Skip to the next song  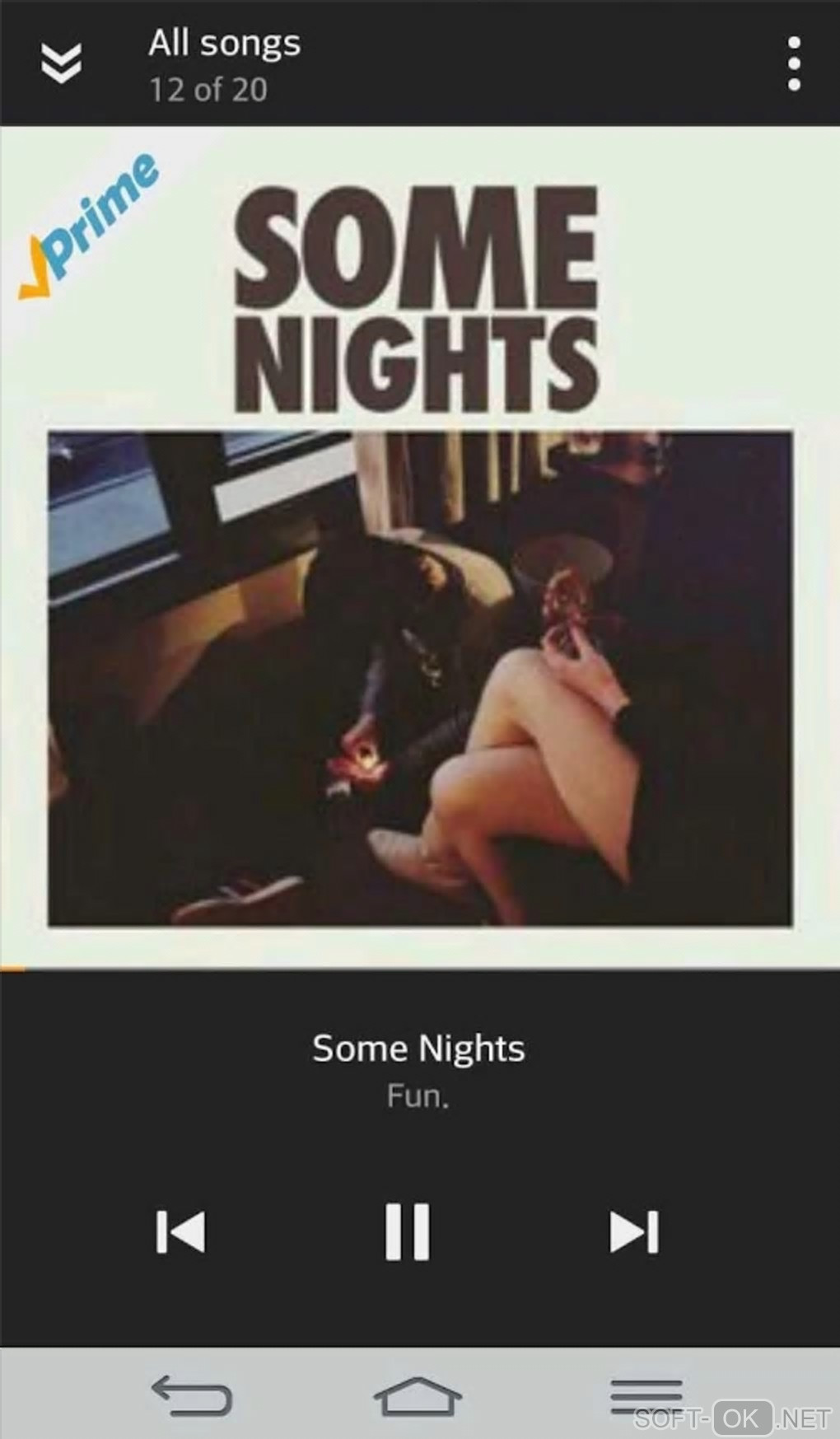(634, 1231)
